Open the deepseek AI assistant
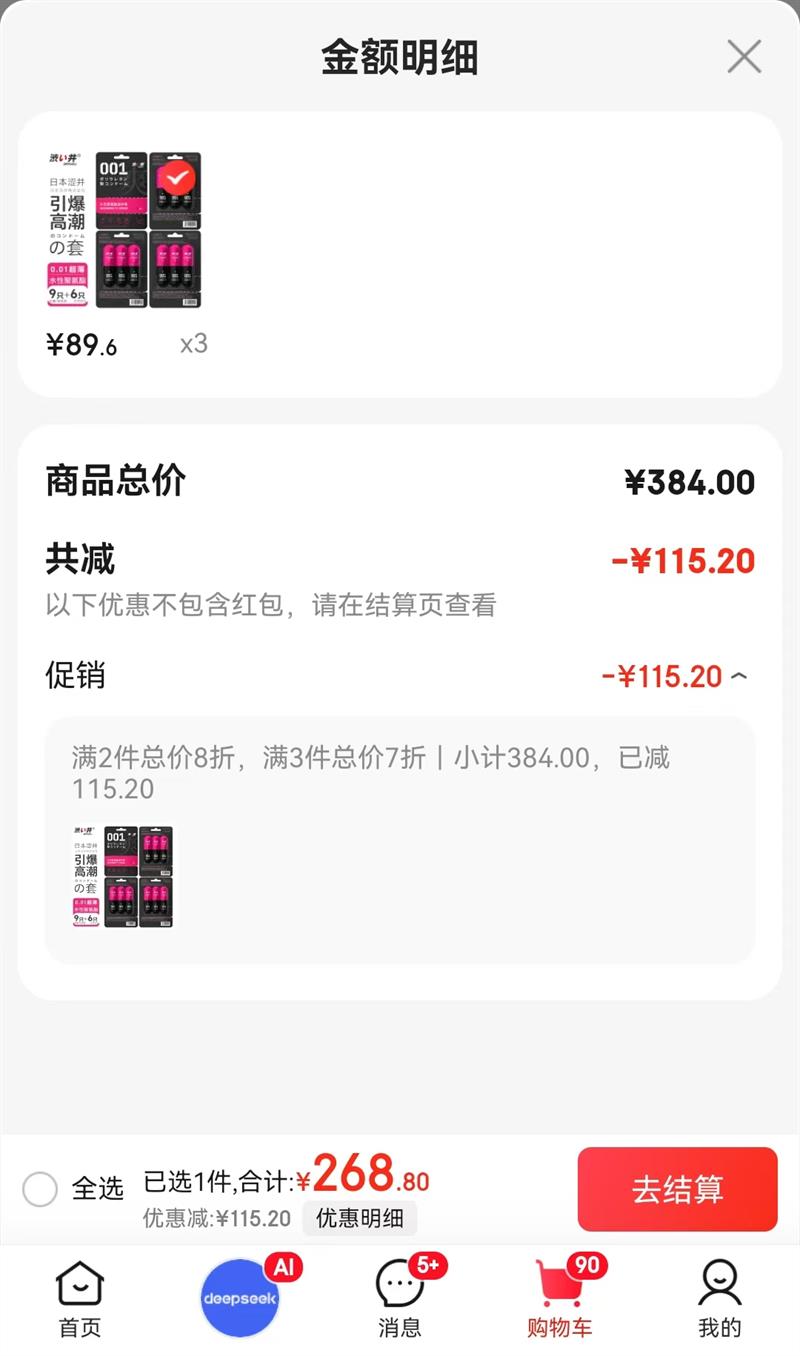The height and width of the screenshot is (1356, 800). tap(240, 1298)
